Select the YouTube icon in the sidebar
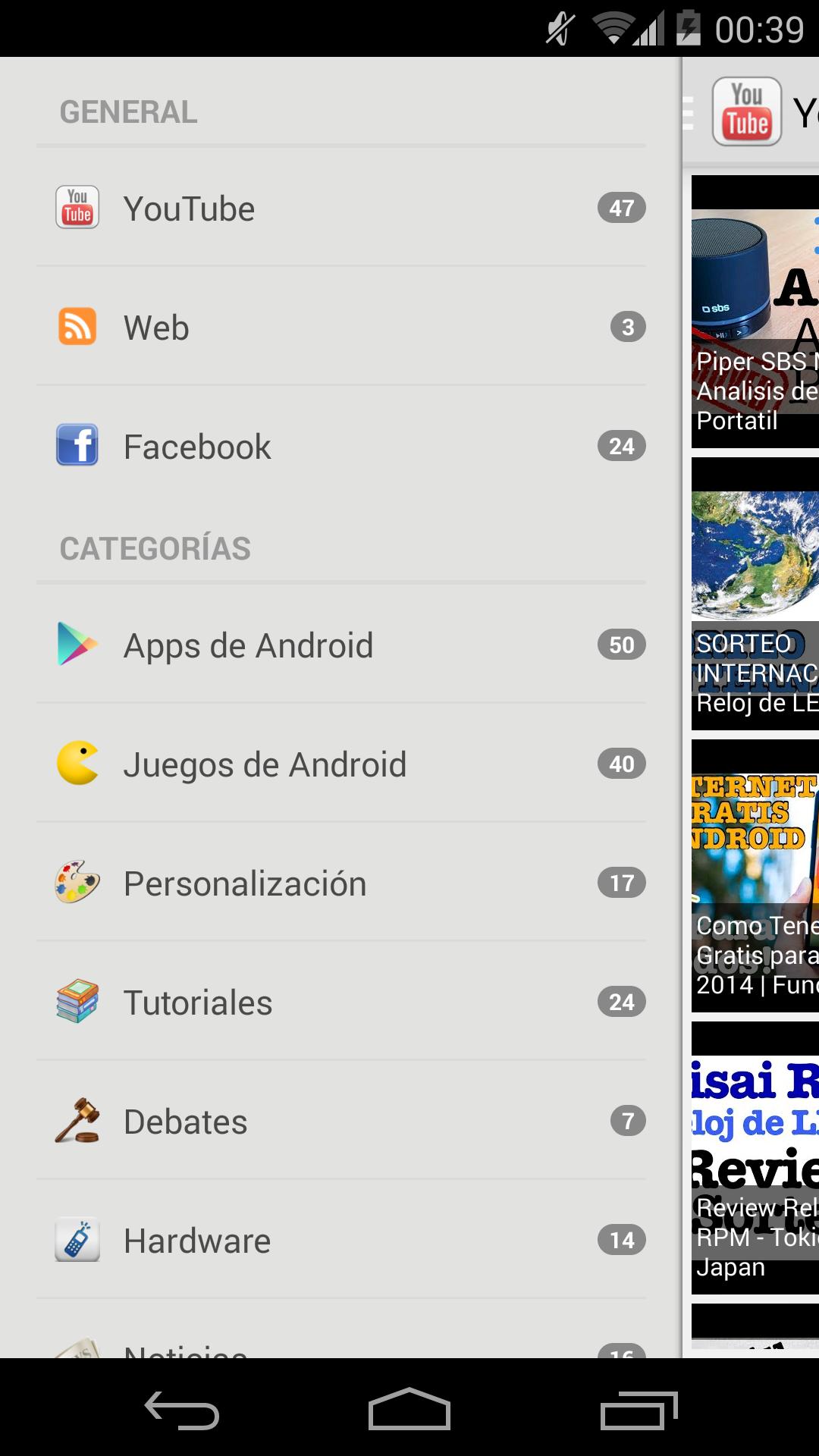Image resolution: width=819 pixels, height=1456 pixels. [76, 206]
